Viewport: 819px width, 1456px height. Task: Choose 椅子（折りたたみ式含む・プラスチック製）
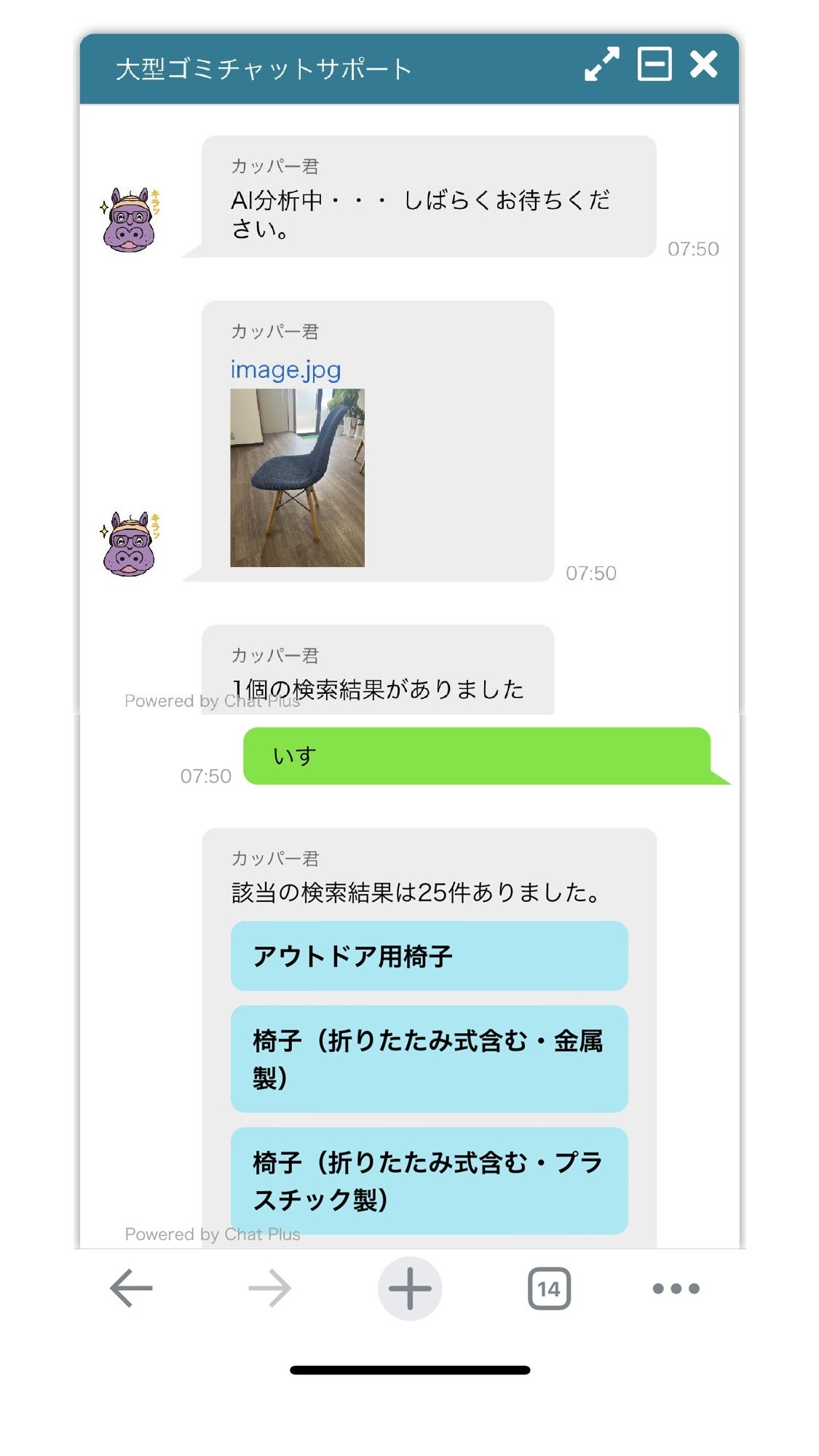[x=429, y=1180]
